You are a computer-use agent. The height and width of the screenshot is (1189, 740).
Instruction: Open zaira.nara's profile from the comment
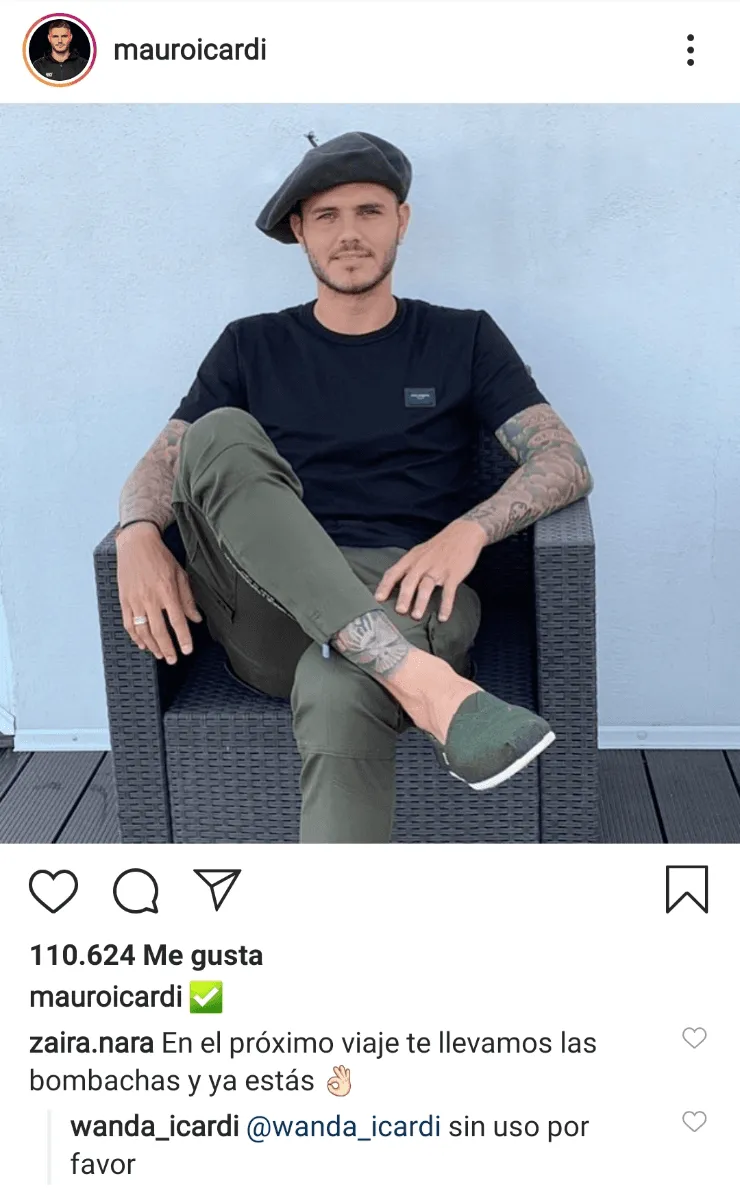91,1044
